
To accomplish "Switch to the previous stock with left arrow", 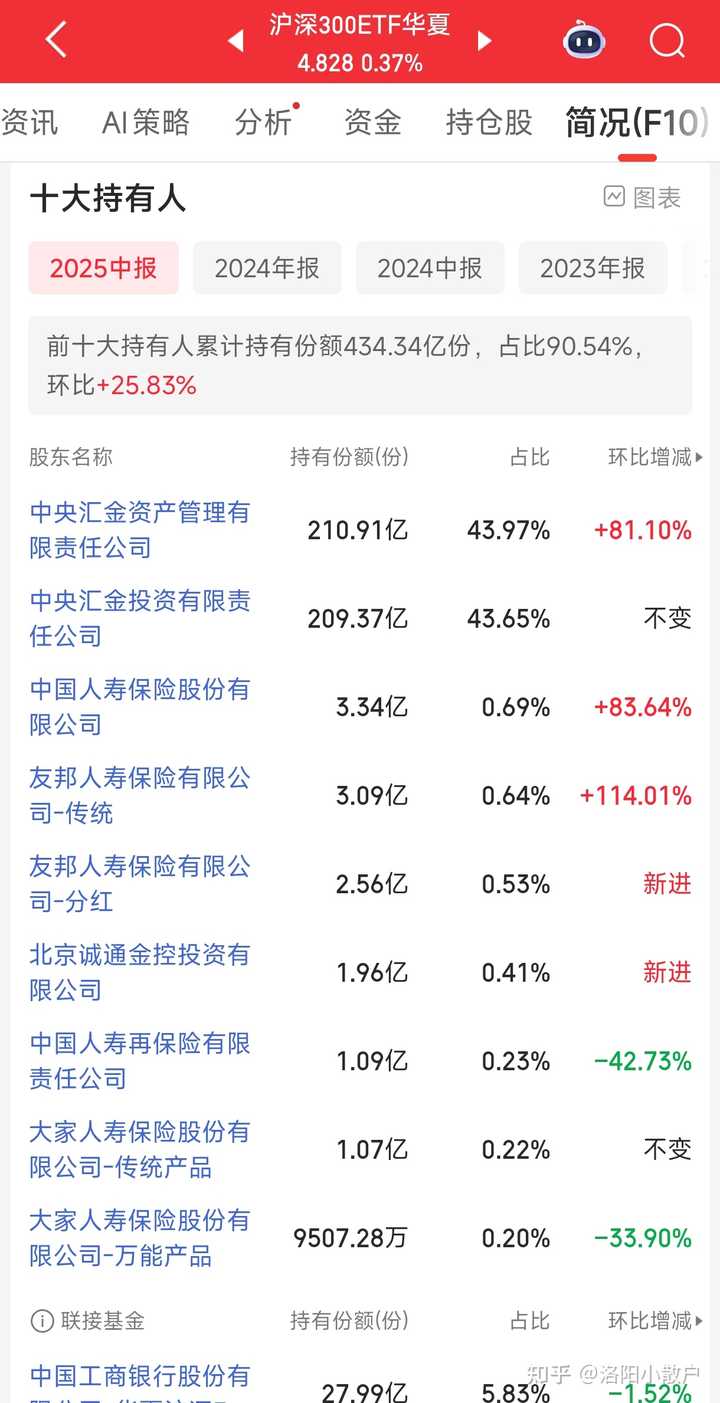I will 236,41.
